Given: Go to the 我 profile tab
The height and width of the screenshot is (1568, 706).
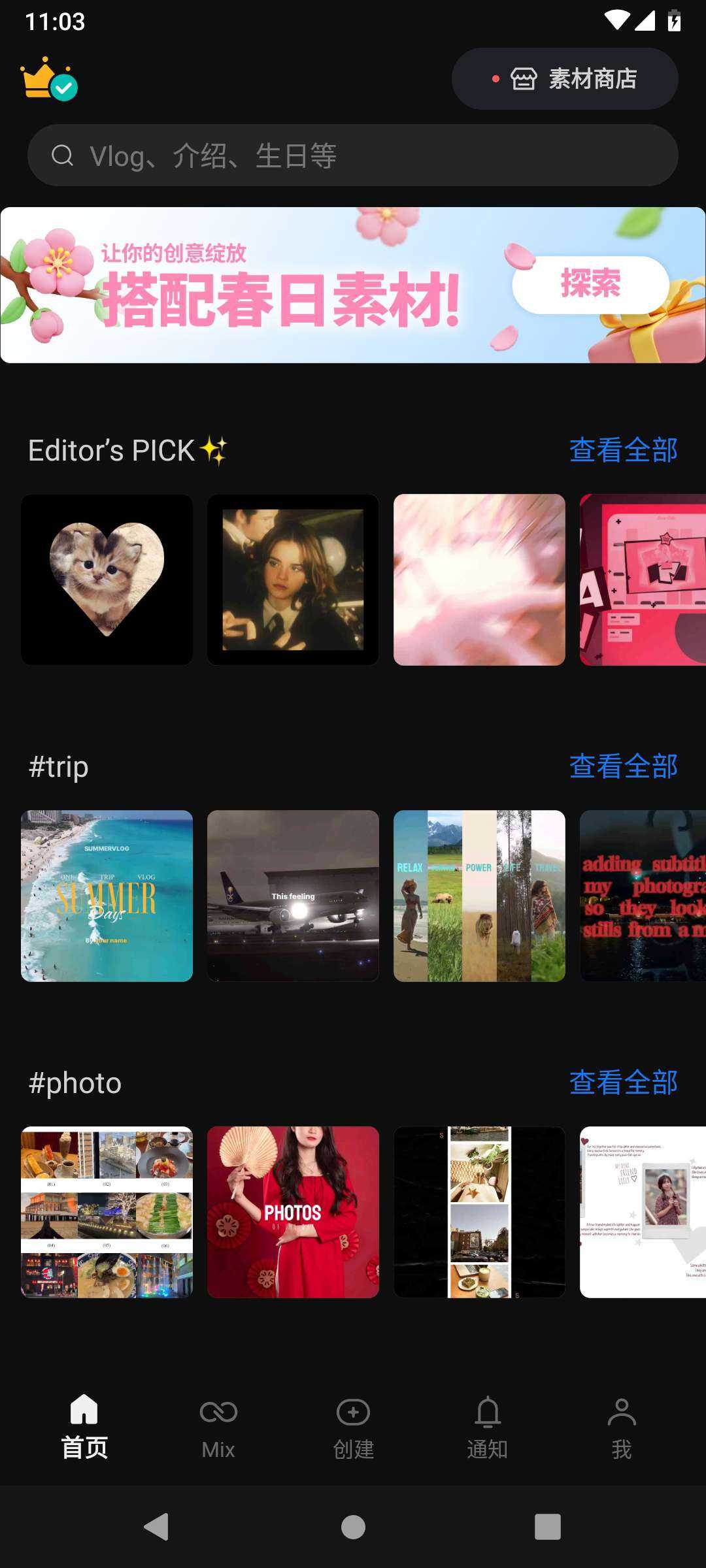Looking at the screenshot, I should 622,1429.
